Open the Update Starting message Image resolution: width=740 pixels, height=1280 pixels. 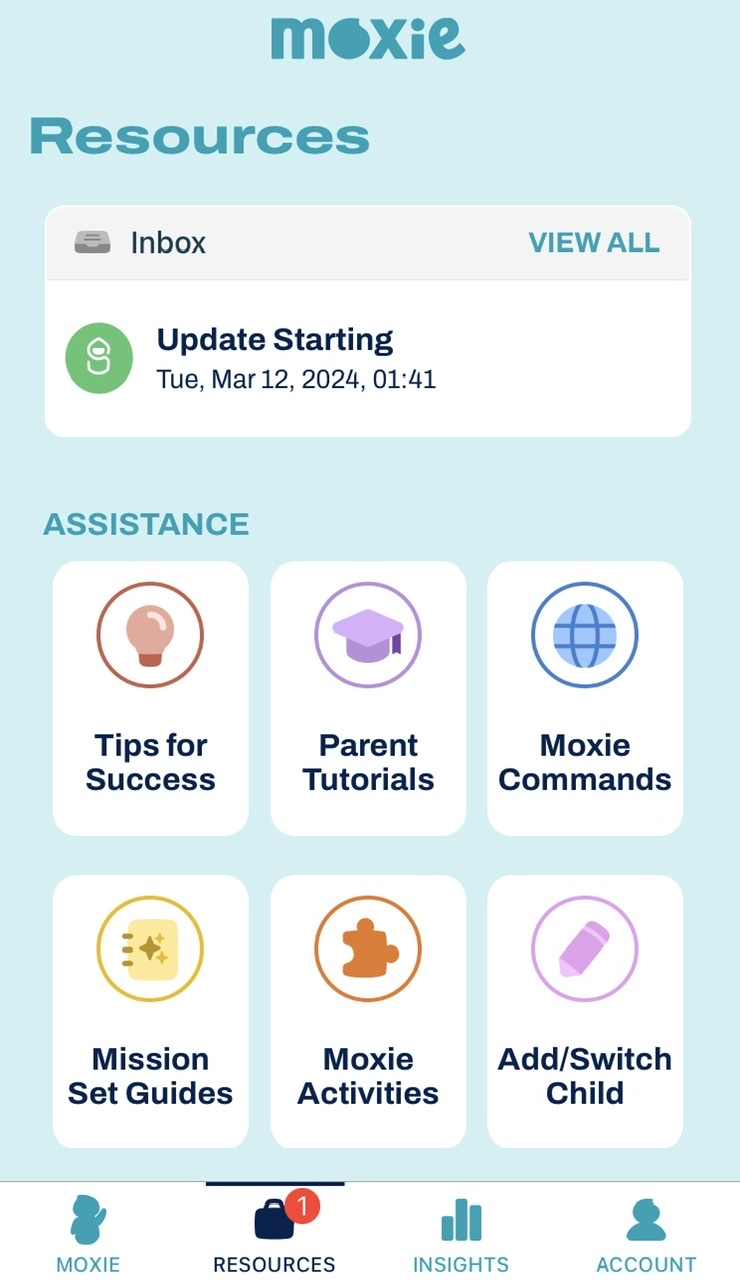[x=367, y=358]
